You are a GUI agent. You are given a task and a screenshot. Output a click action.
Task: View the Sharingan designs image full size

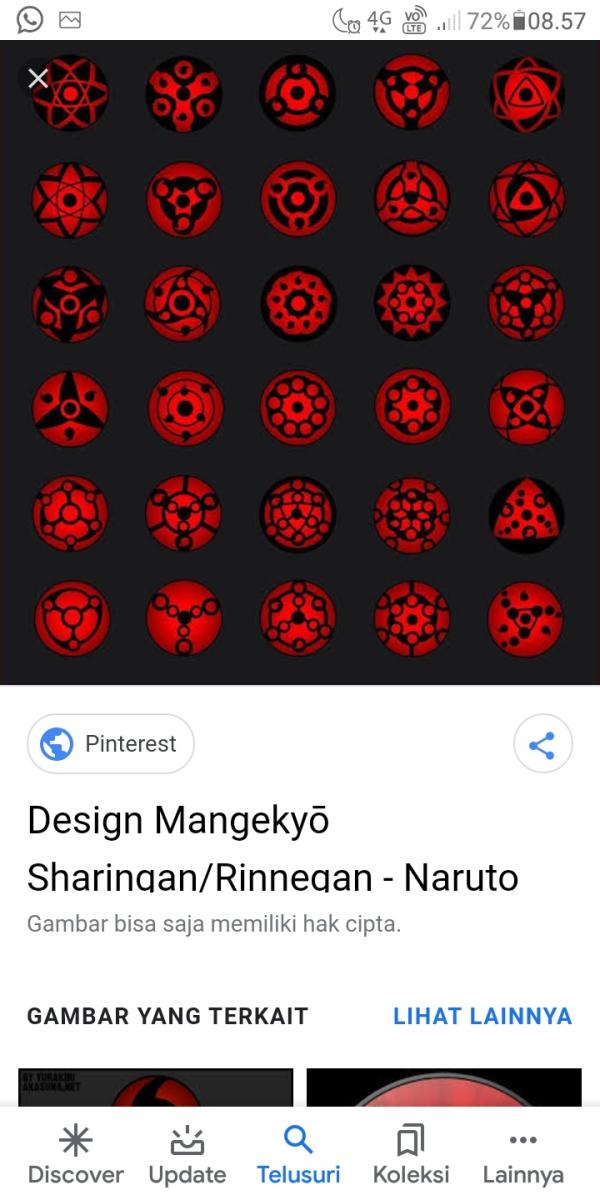point(300,362)
